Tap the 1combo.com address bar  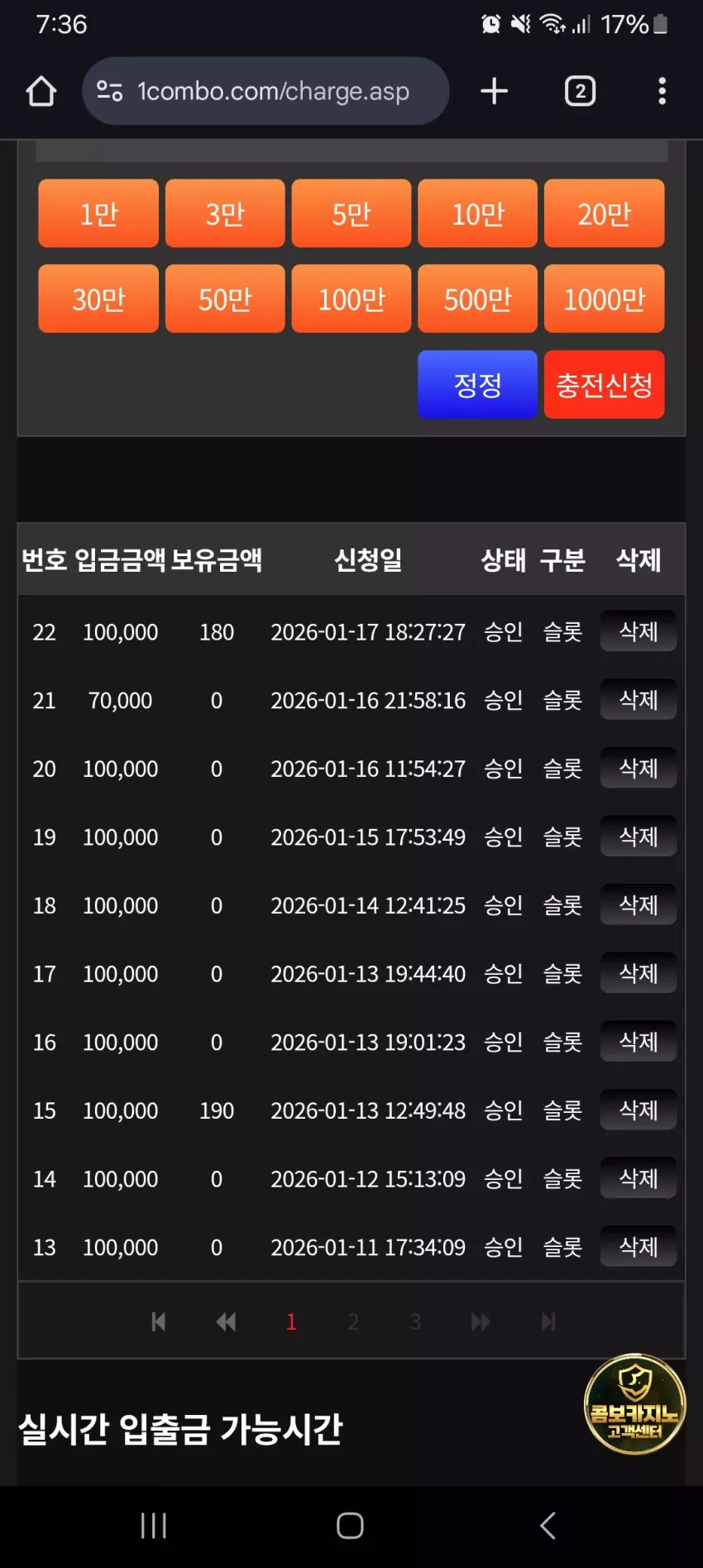tap(265, 91)
